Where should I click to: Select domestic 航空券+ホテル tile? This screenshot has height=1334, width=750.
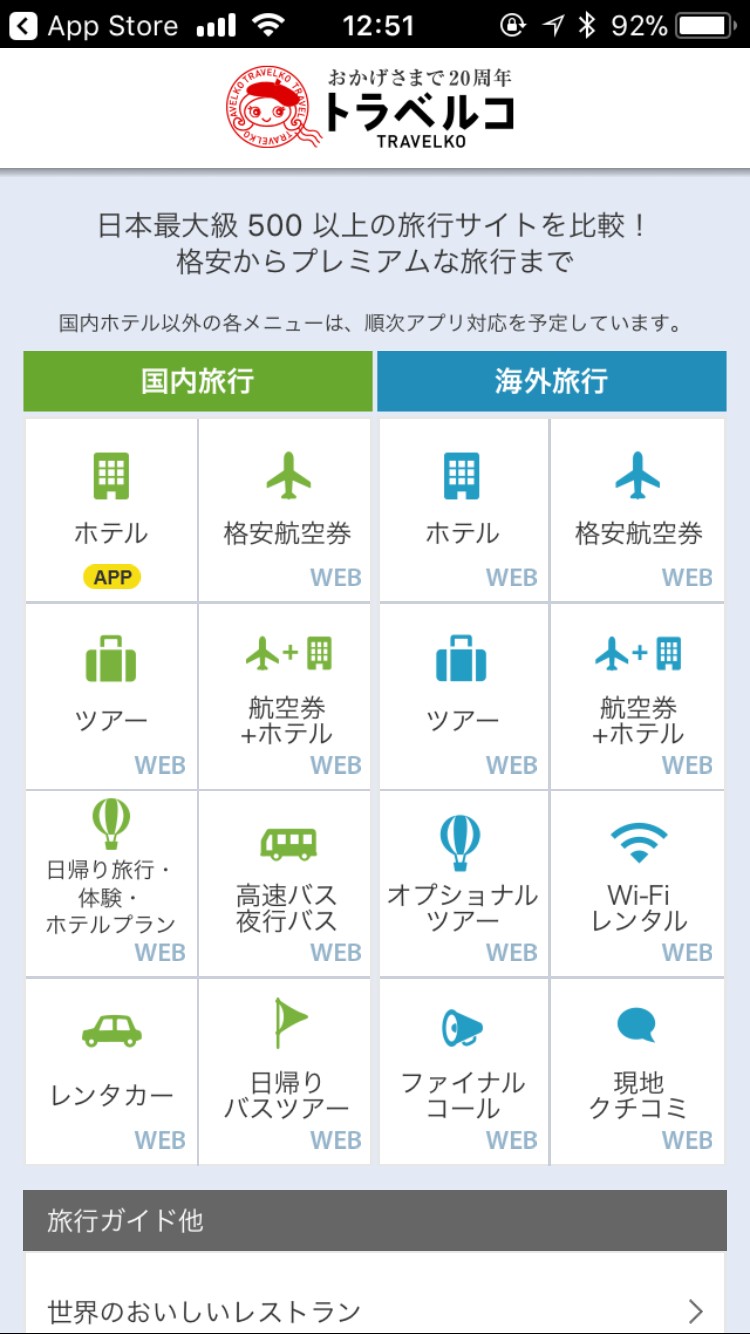[286, 696]
